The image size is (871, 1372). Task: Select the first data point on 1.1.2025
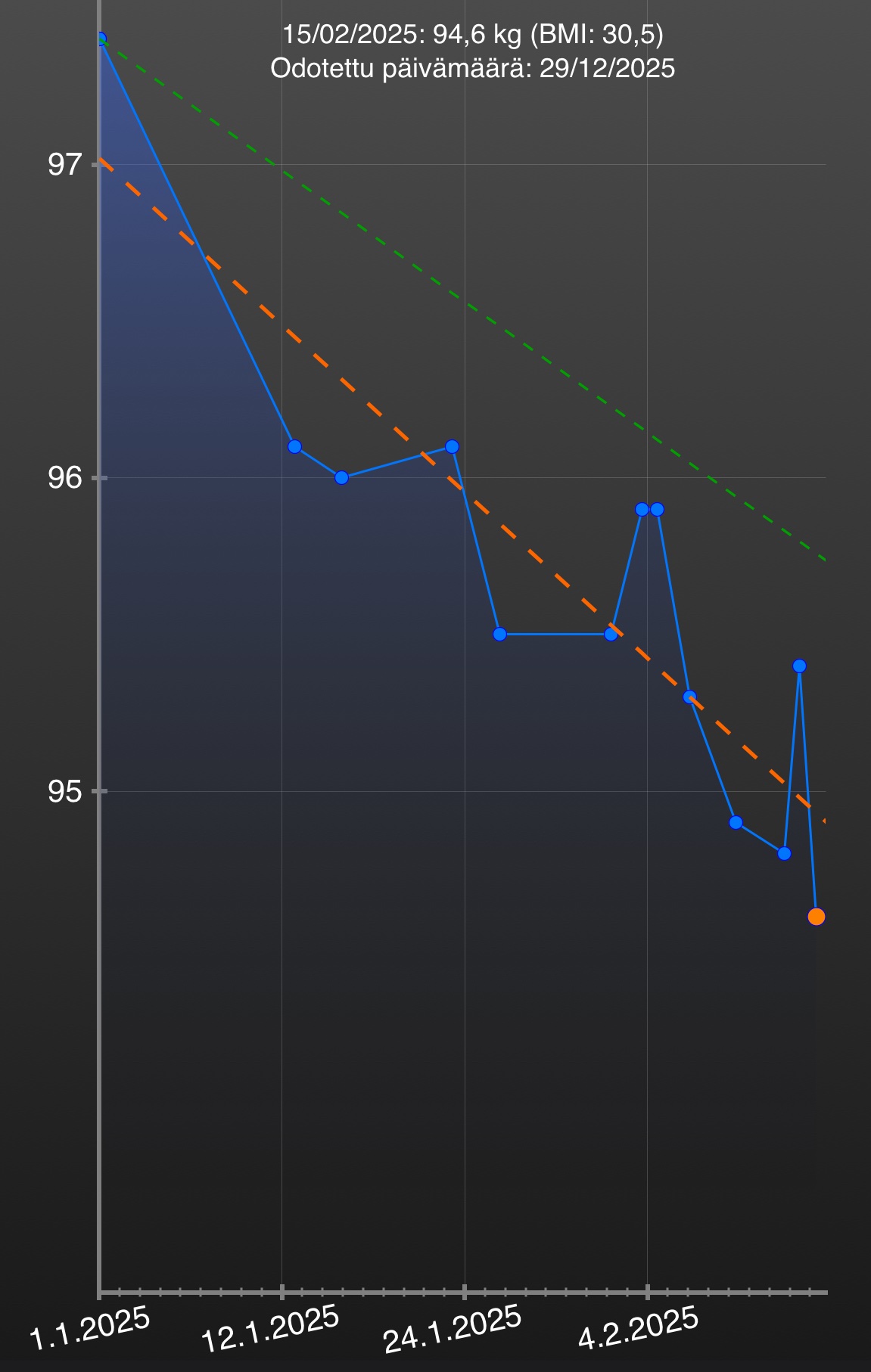tap(100, 39)
